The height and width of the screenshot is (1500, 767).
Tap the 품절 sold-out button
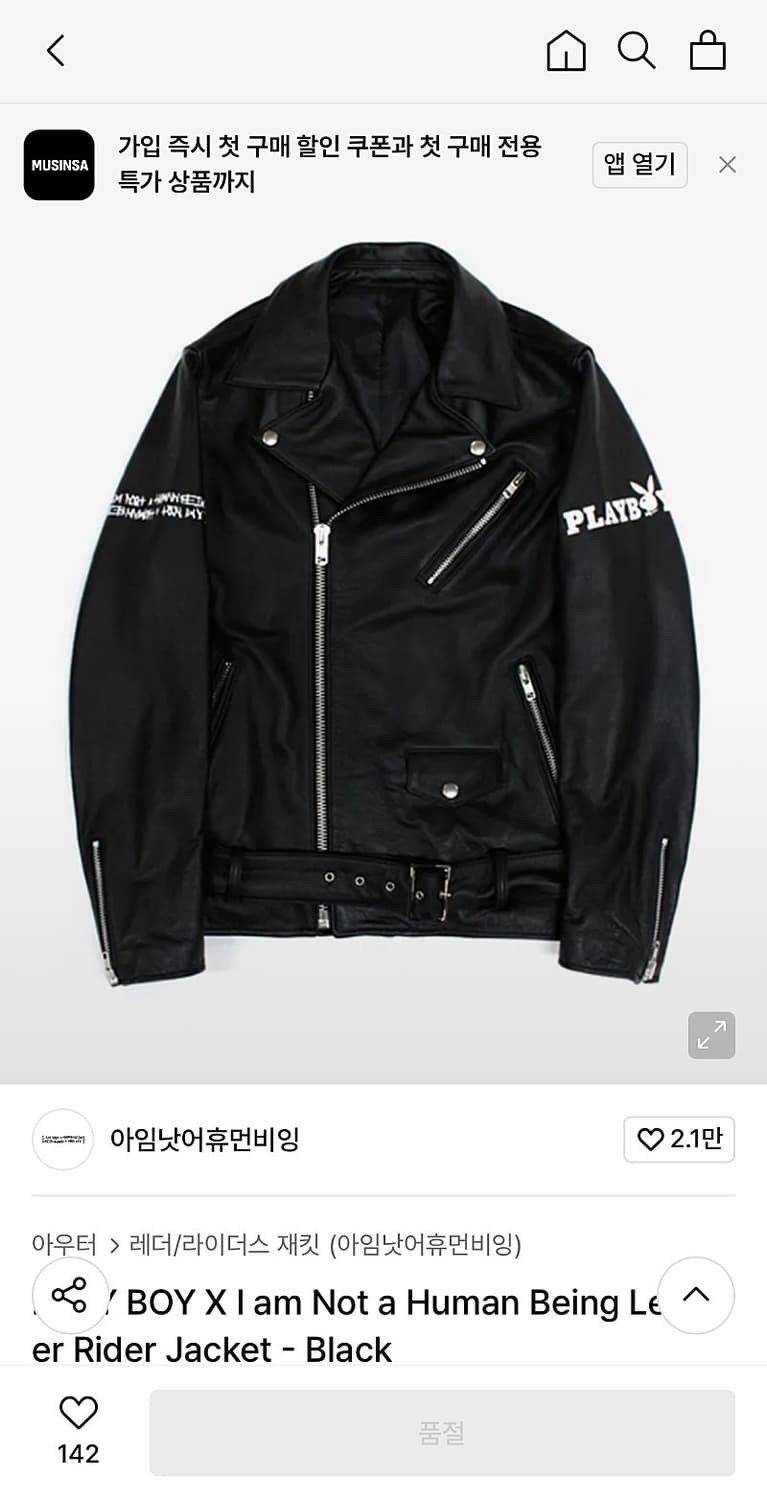(x=442, y=1433)
